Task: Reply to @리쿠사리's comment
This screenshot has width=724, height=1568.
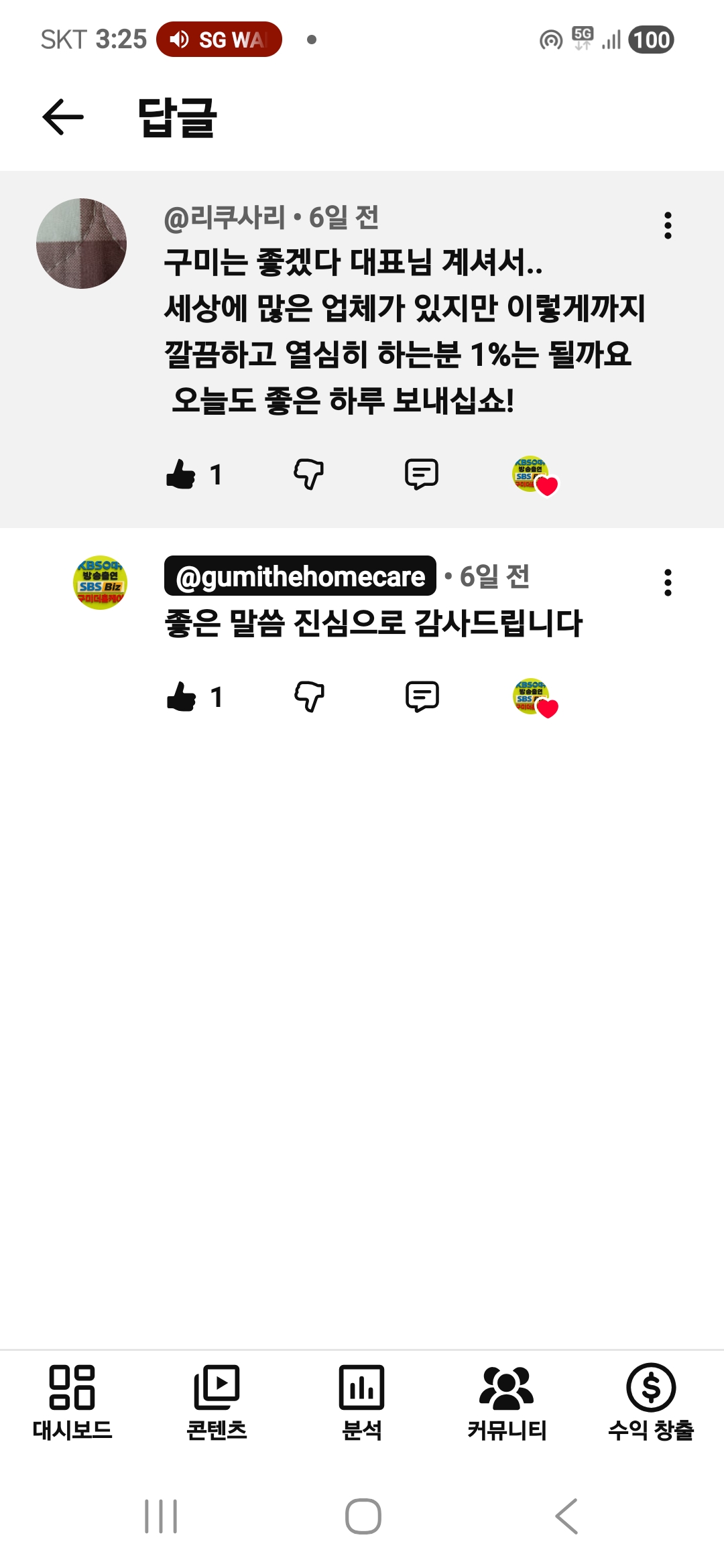Action: (x=422, y=474)
